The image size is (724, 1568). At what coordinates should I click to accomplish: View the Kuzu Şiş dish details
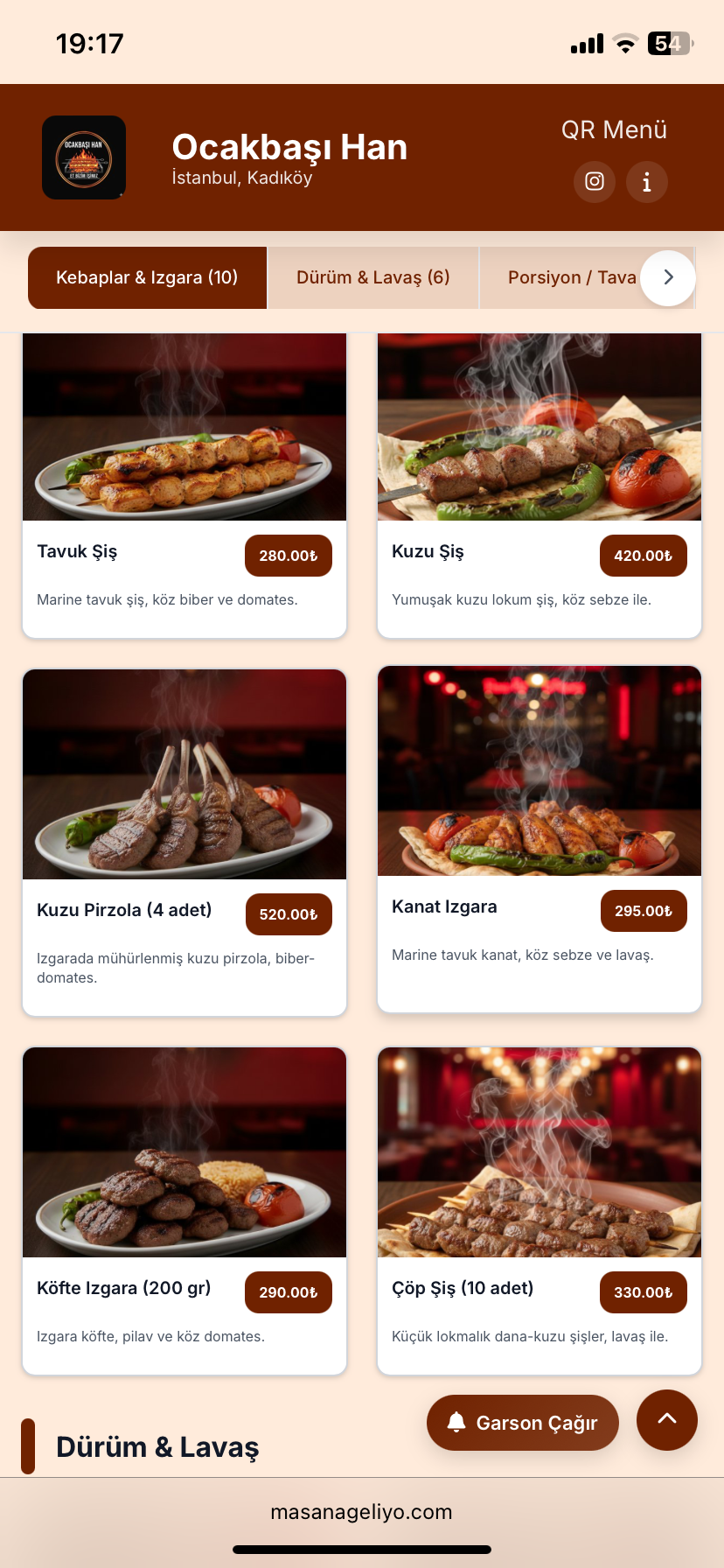[540, 486]
